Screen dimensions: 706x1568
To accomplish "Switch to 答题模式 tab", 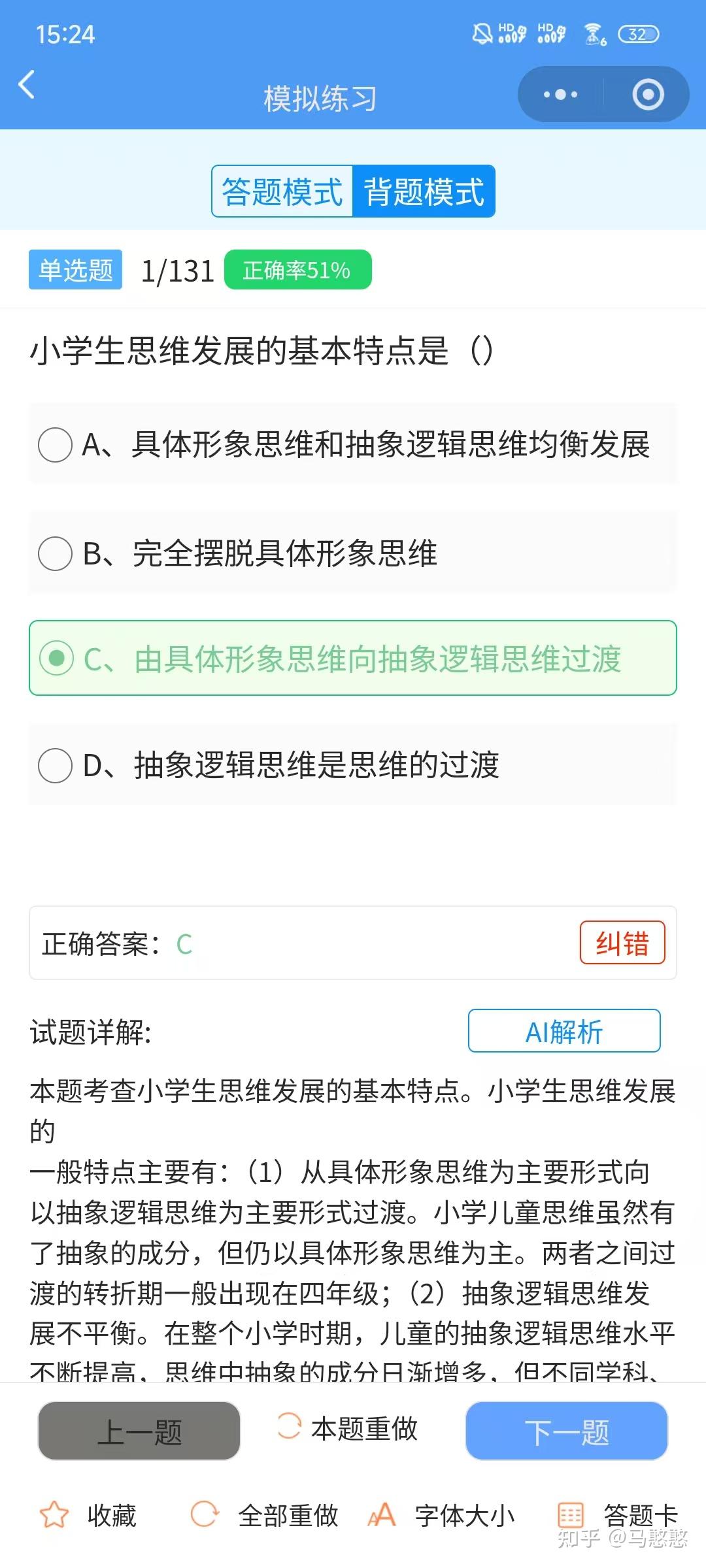I will click(282, 191).
